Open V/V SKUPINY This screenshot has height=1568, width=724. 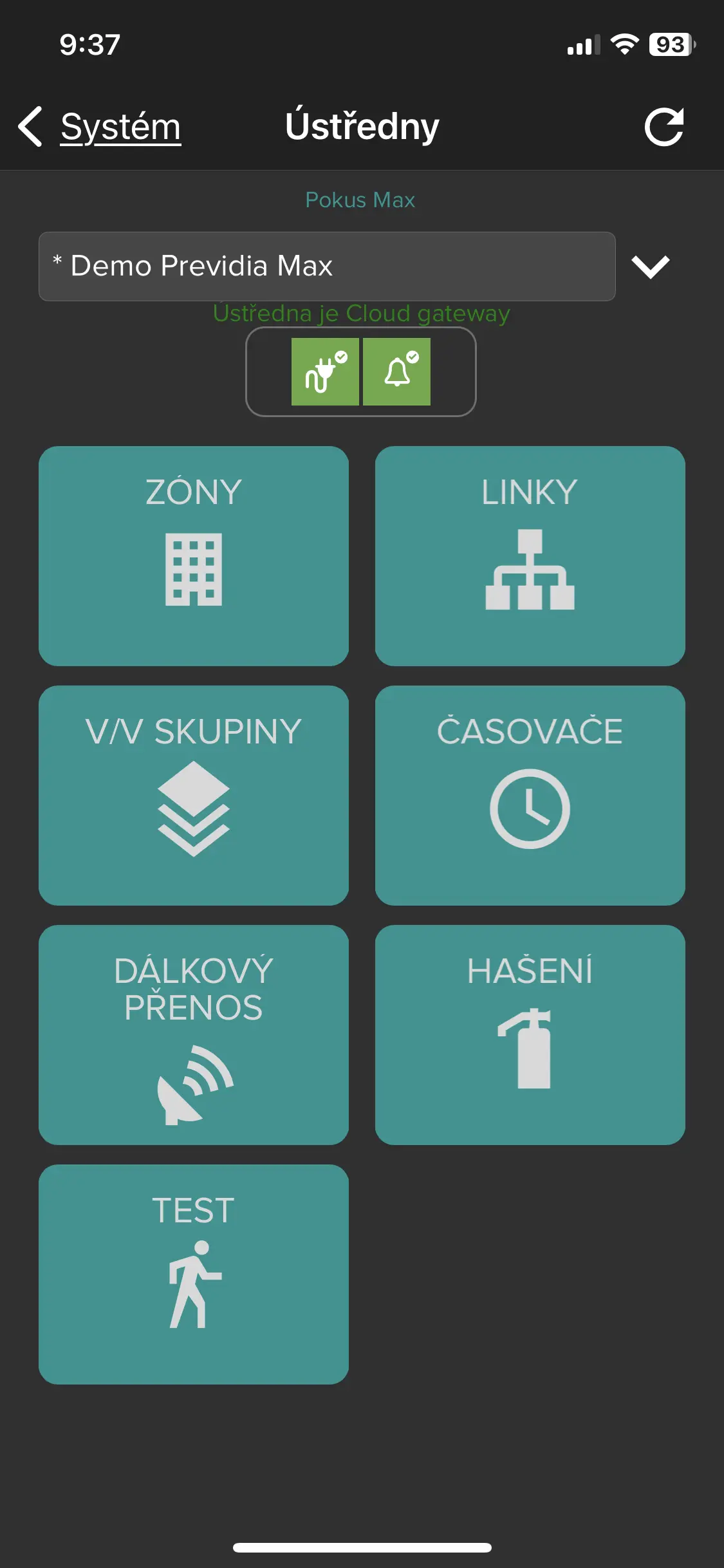pyautogui.click(x=194, y=796)
